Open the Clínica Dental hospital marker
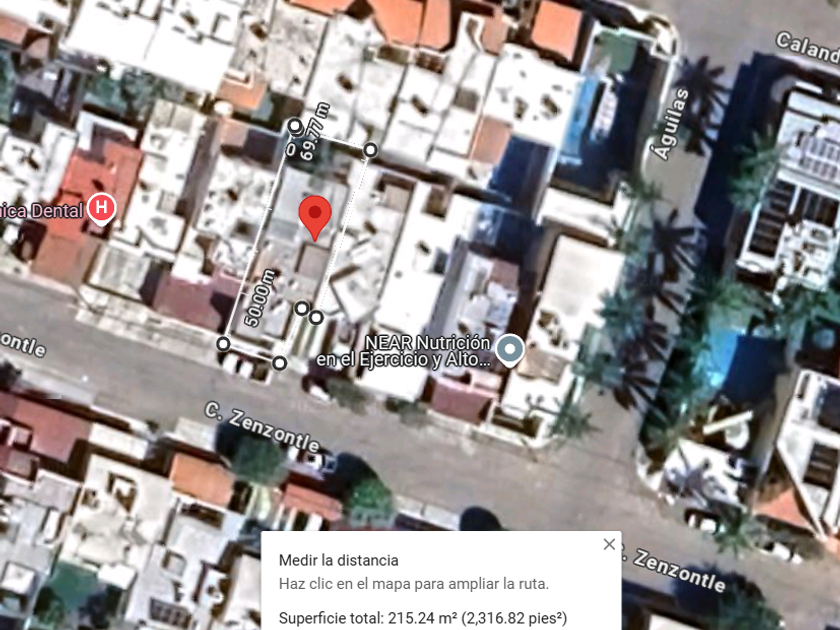Viewport: 840px width, 630px height. (101, 209)
